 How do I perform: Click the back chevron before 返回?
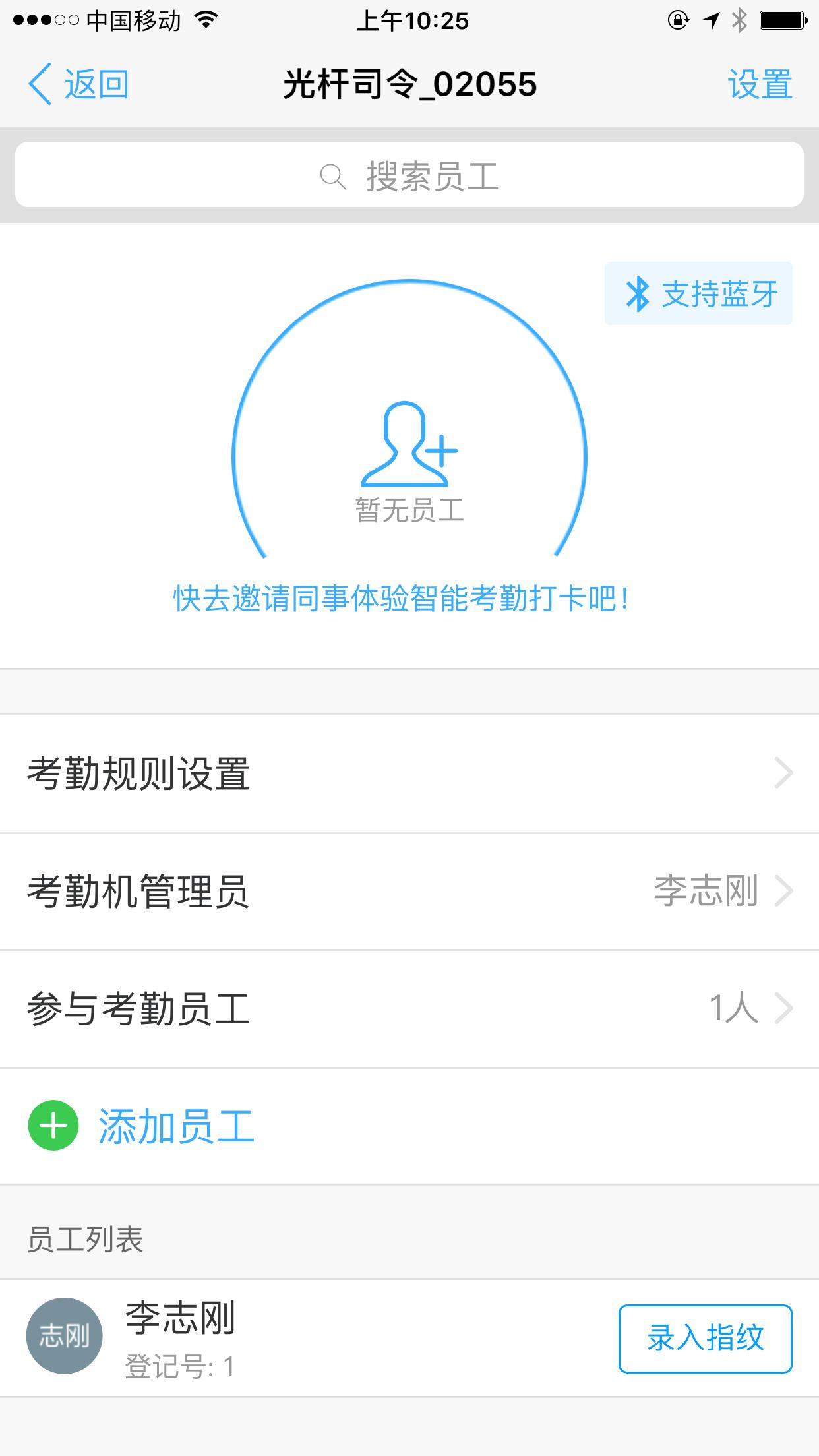click(x=41, y=84)
